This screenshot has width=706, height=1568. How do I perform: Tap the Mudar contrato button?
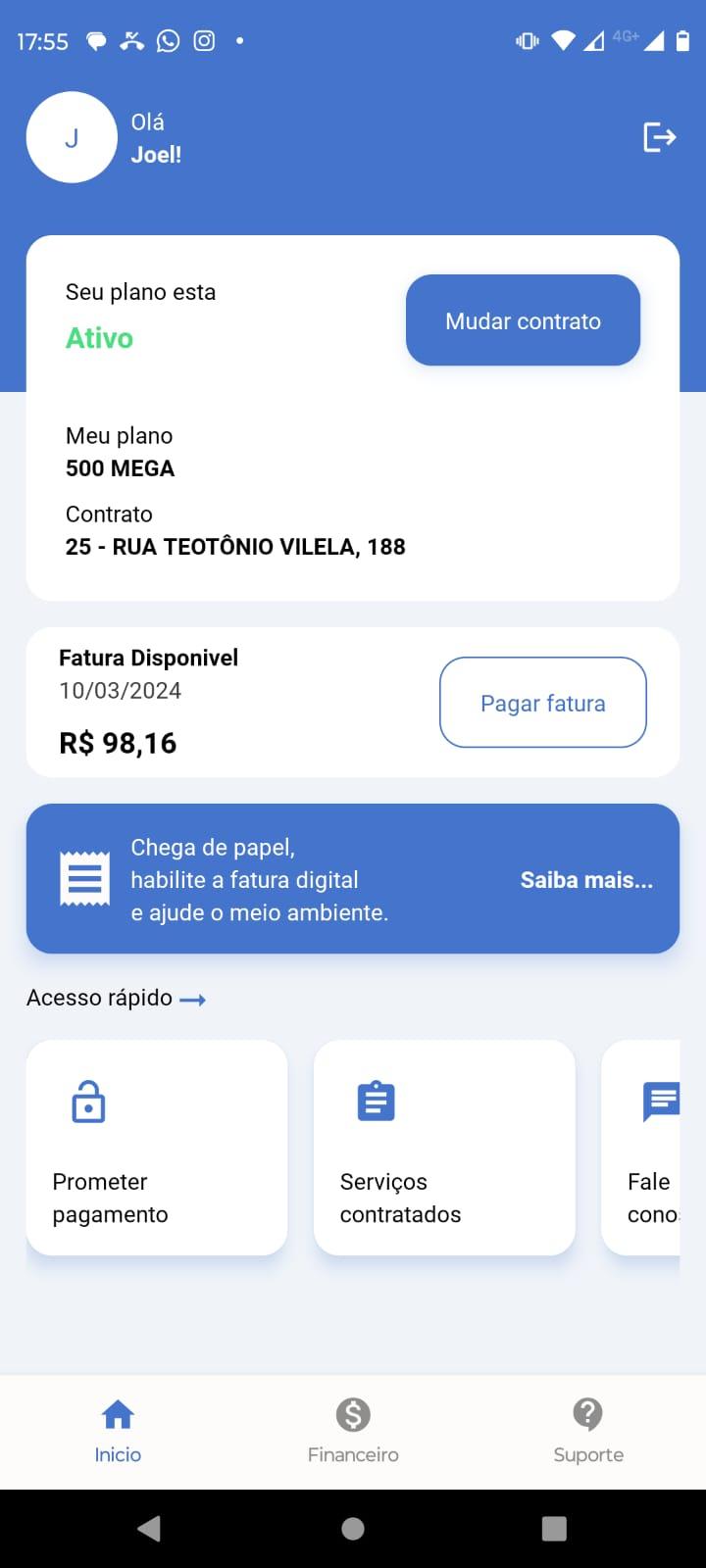[523, 320]
